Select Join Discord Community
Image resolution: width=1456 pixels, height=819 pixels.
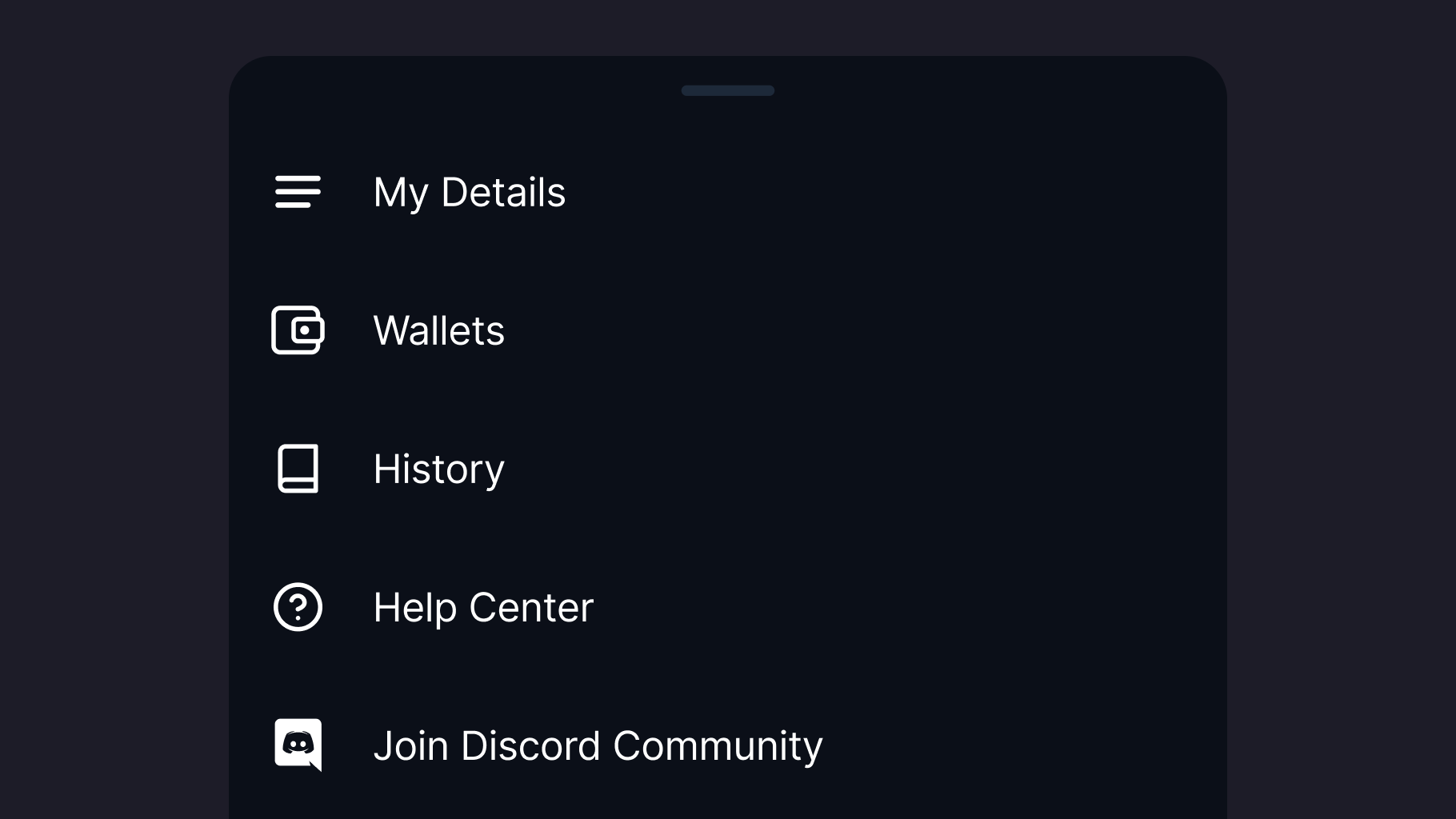point(597,745)
